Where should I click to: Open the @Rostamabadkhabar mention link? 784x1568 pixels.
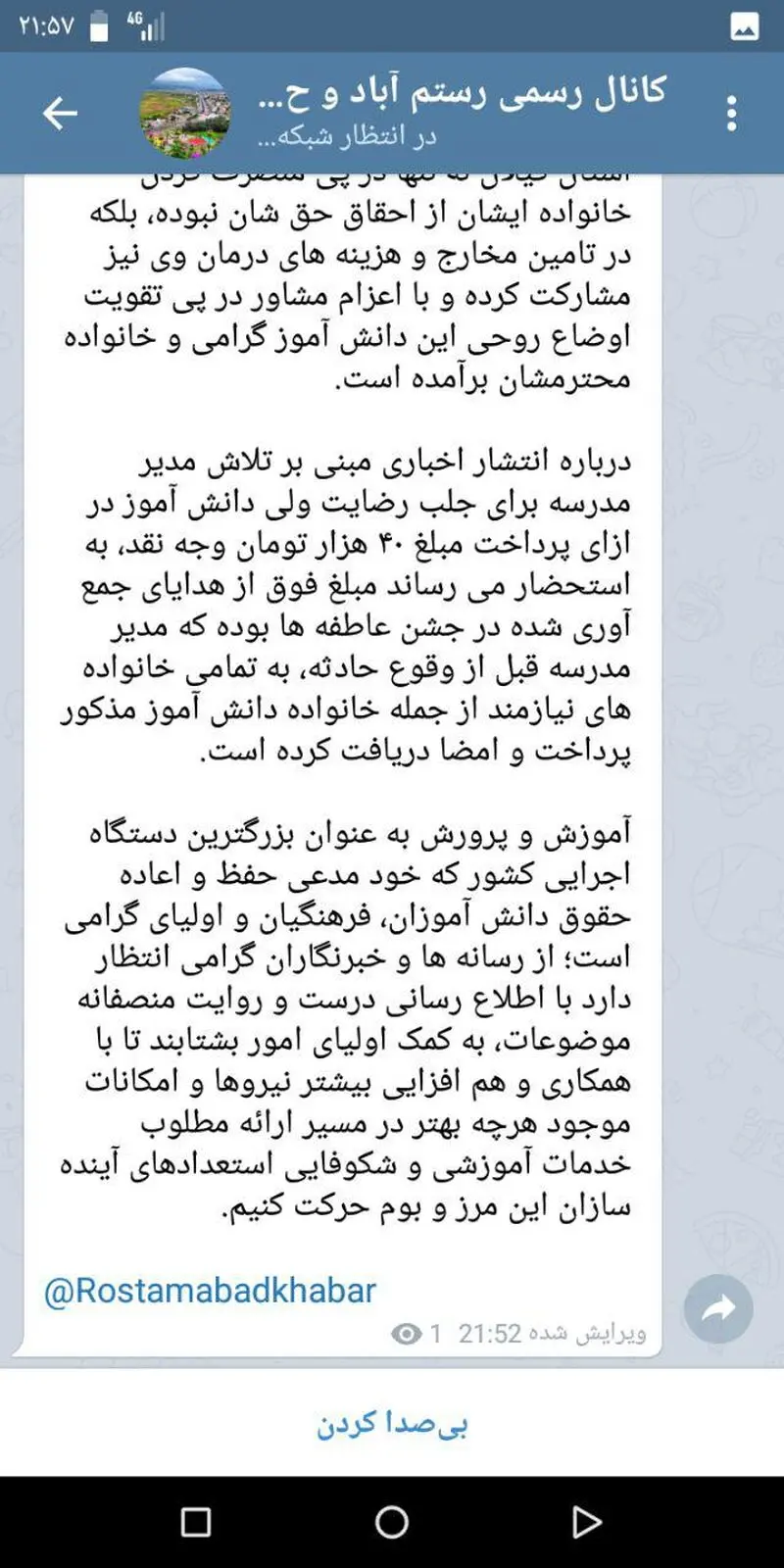point(210,1291)
